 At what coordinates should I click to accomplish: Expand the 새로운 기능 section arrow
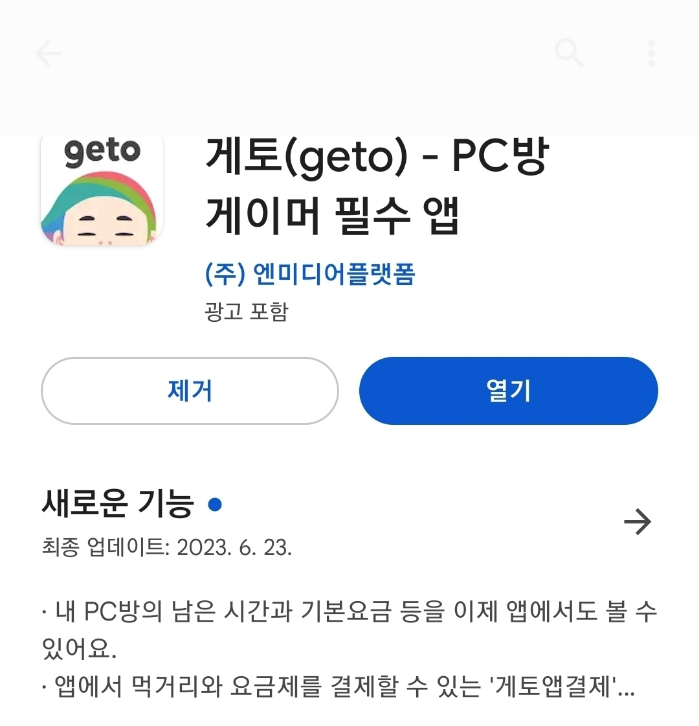(637, 521)
